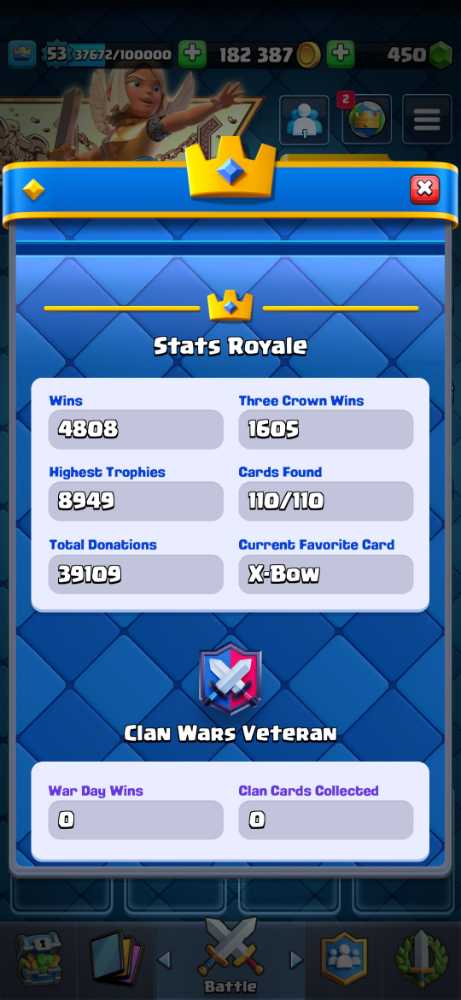
Task: Buy experience with the green plus button
Action: [192, 55]
